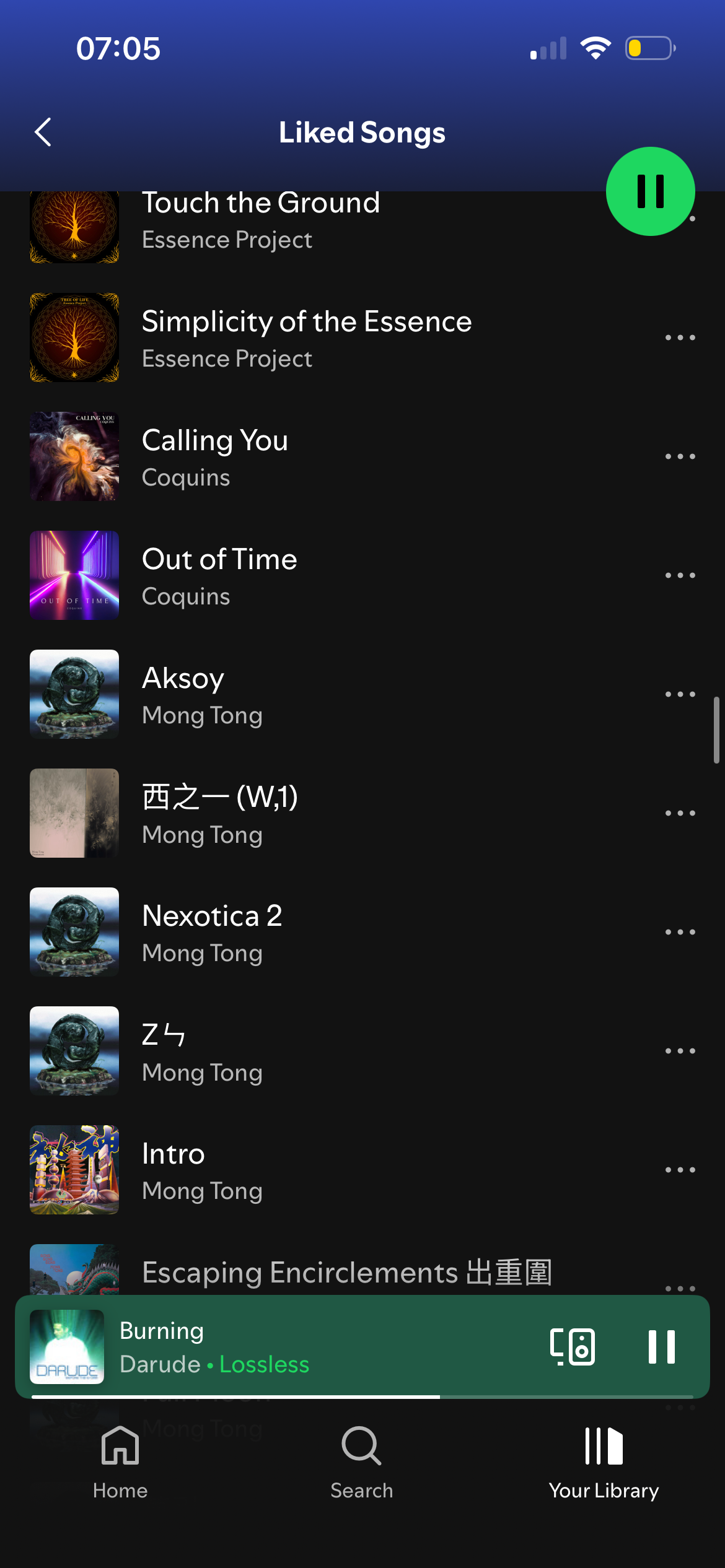Image resolution: width=725 pixels, height=1568 pixels.
Task: Open options for Simplicity of the Essence
Action: [x=680, y=338]
